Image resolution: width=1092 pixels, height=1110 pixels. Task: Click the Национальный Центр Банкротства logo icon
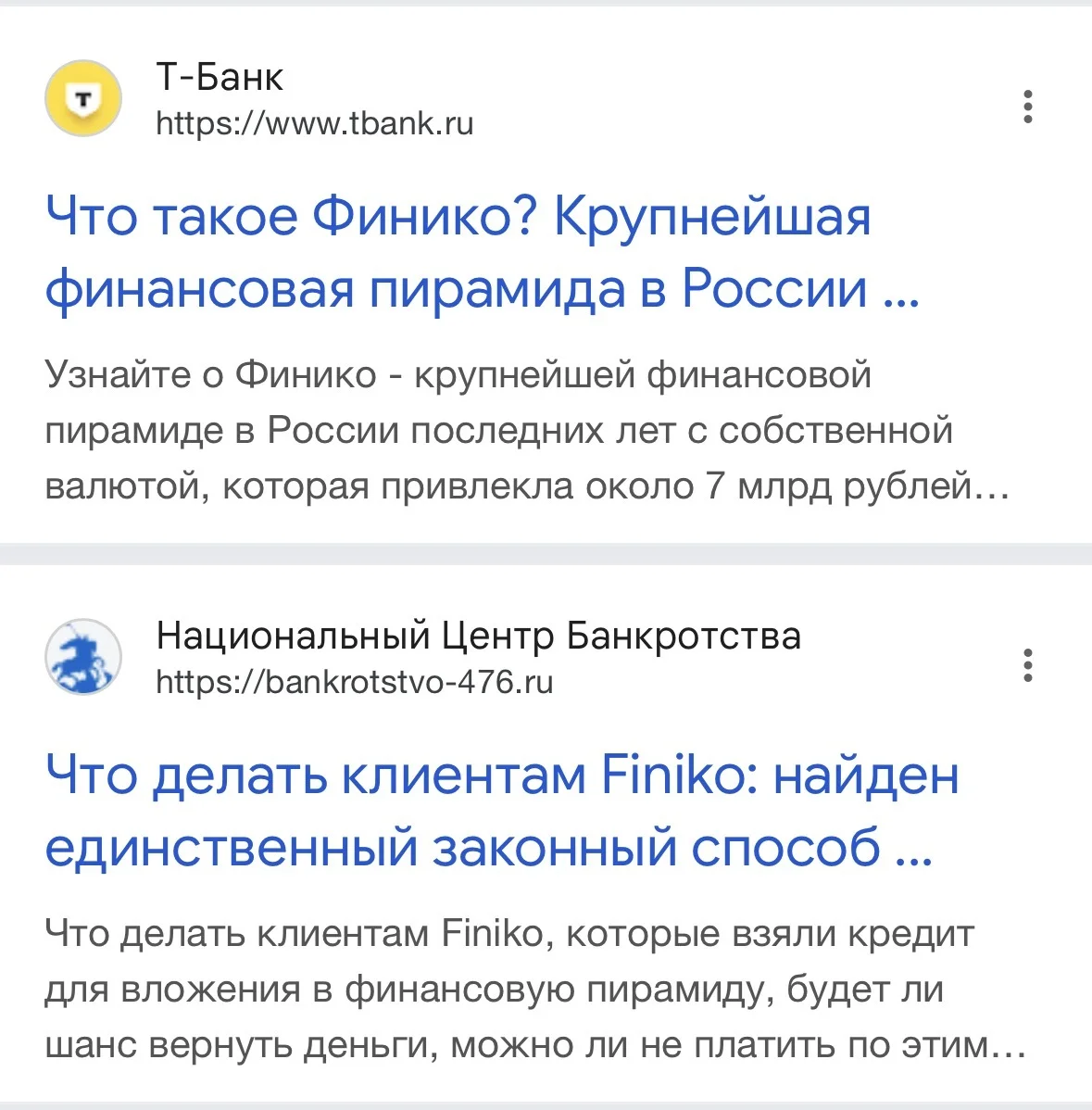[x=84, y=657]
